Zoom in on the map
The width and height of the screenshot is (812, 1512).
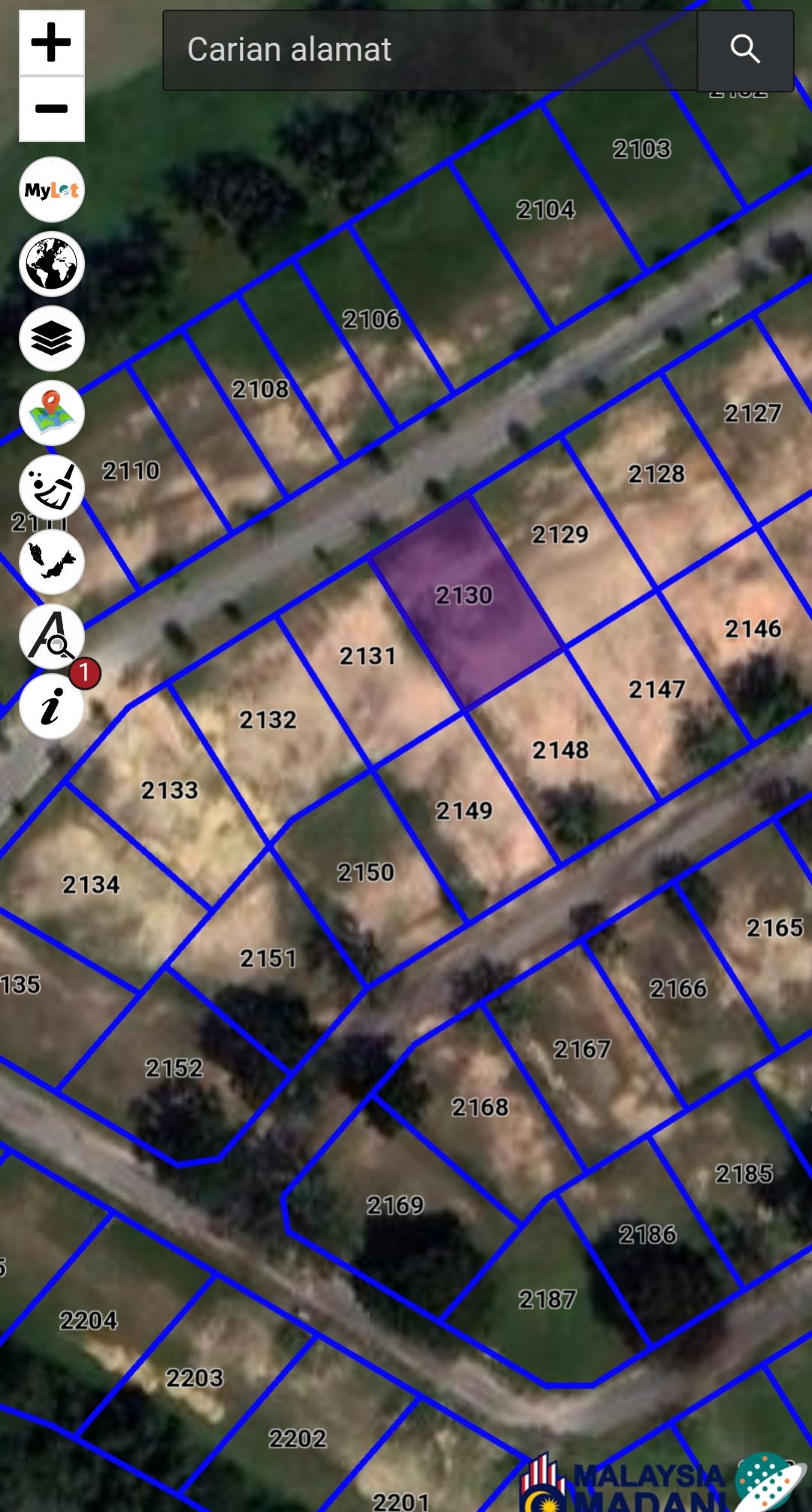tap(51, 43)
